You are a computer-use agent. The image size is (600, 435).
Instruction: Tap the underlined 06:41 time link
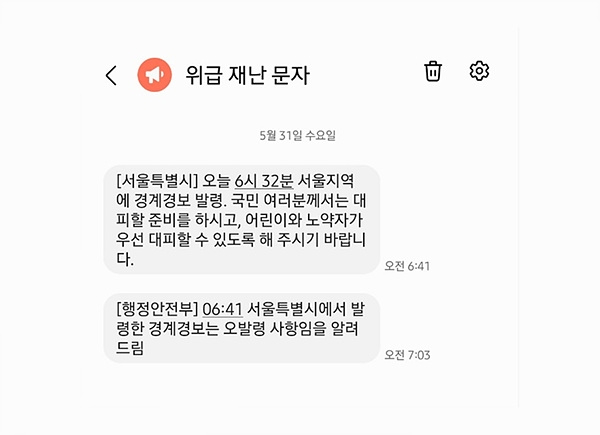(224, 309)
